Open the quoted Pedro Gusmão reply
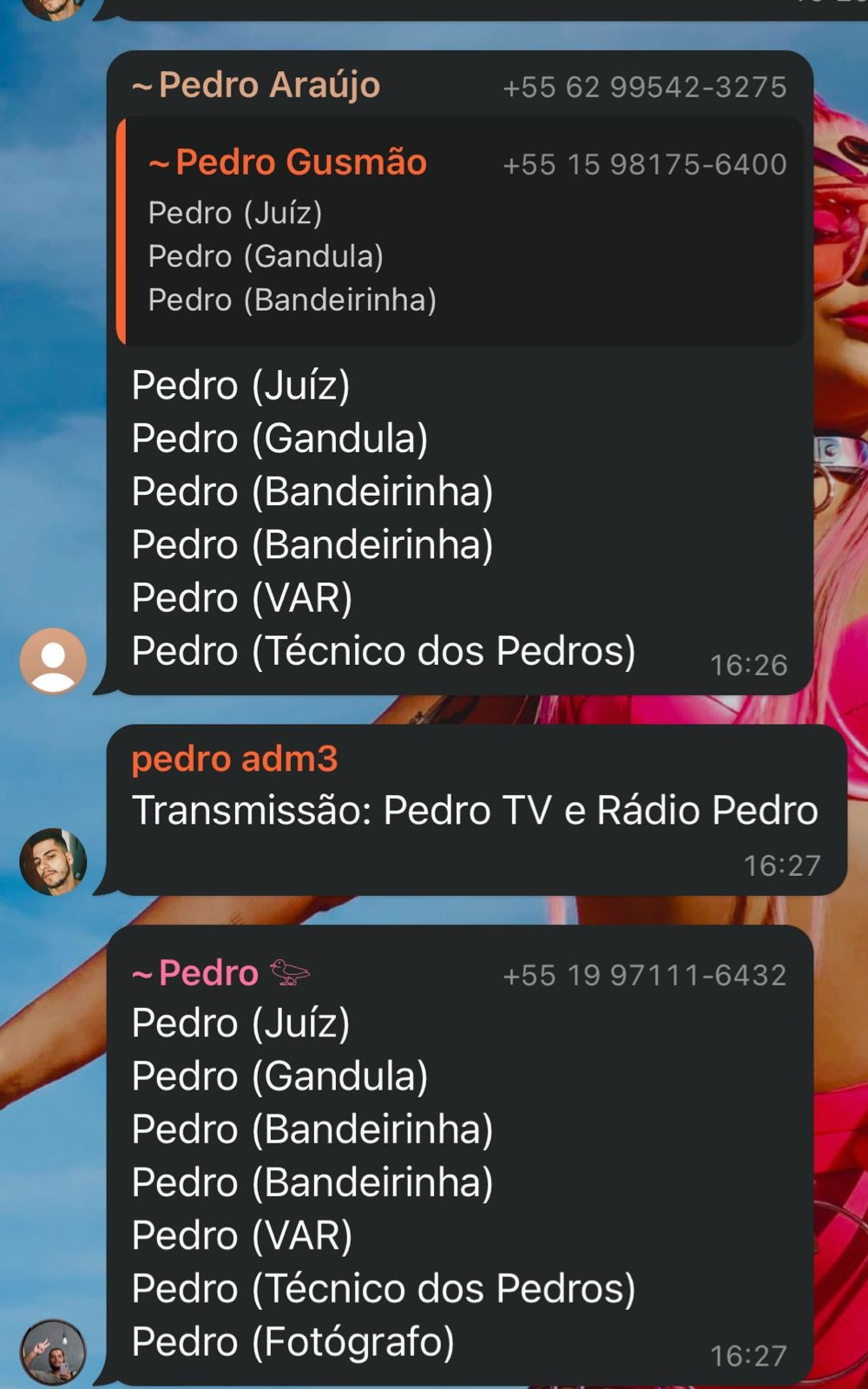 (459, 232)
